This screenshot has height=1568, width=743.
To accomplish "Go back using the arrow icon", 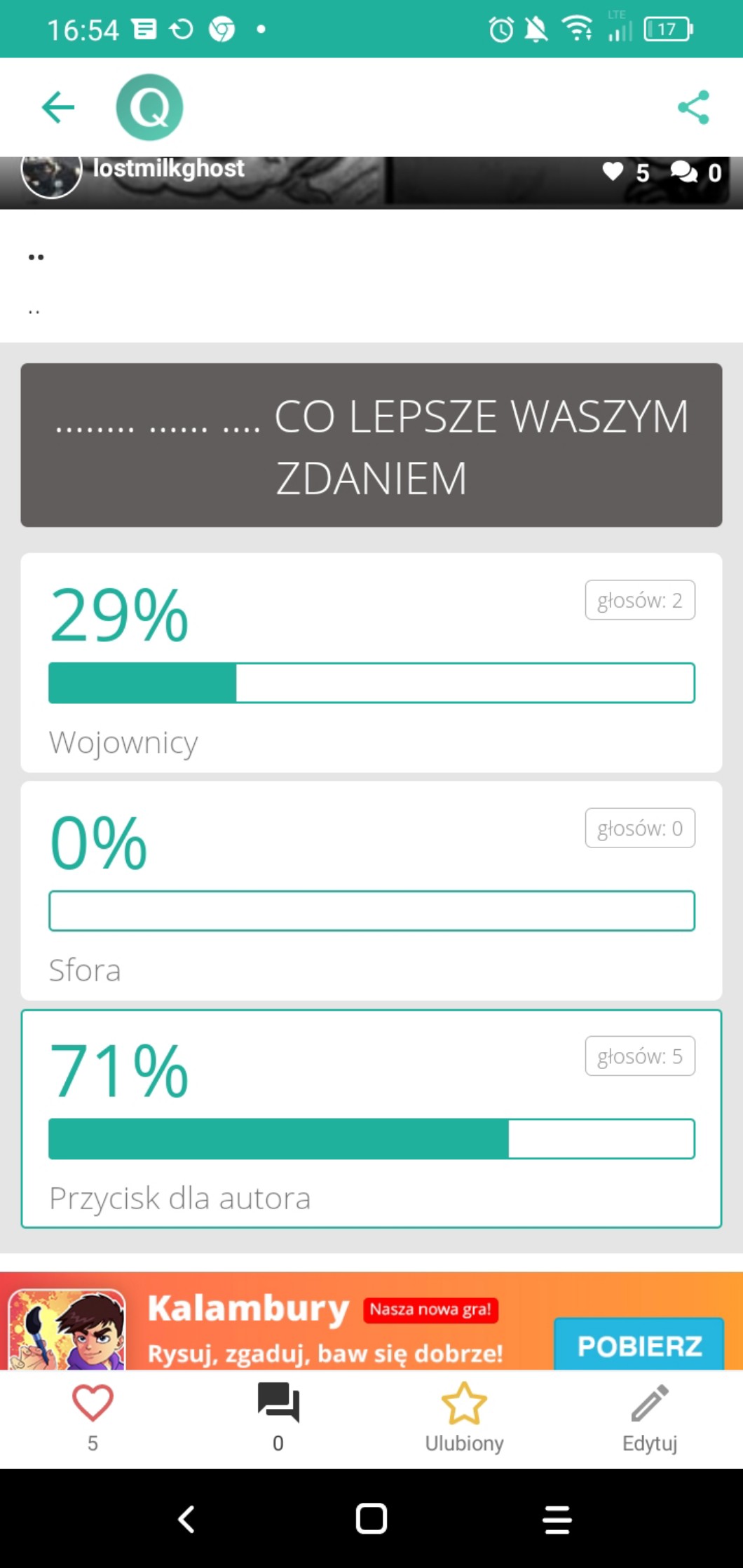I will [58, 107].
